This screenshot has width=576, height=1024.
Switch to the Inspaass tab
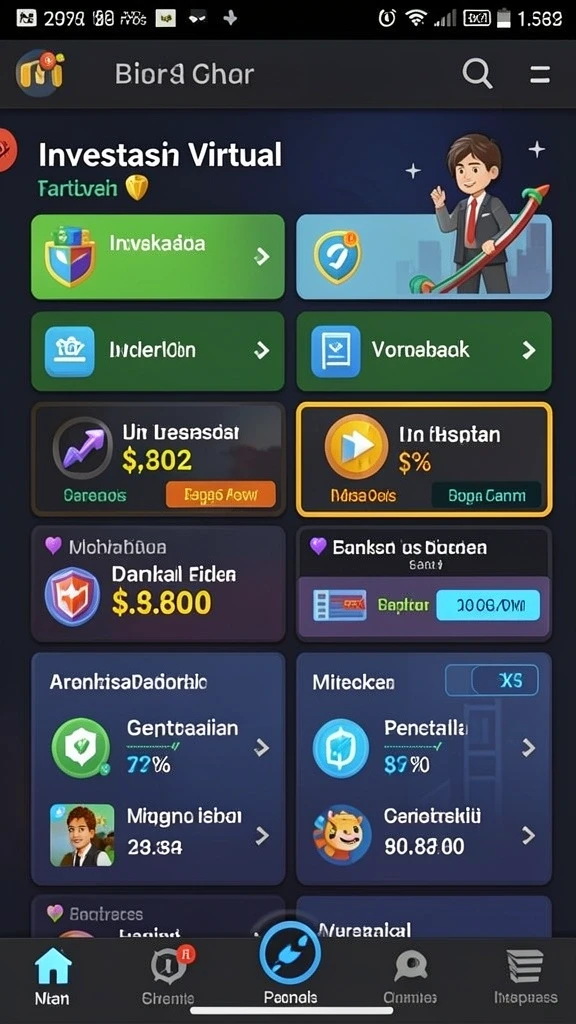(526, 976)
